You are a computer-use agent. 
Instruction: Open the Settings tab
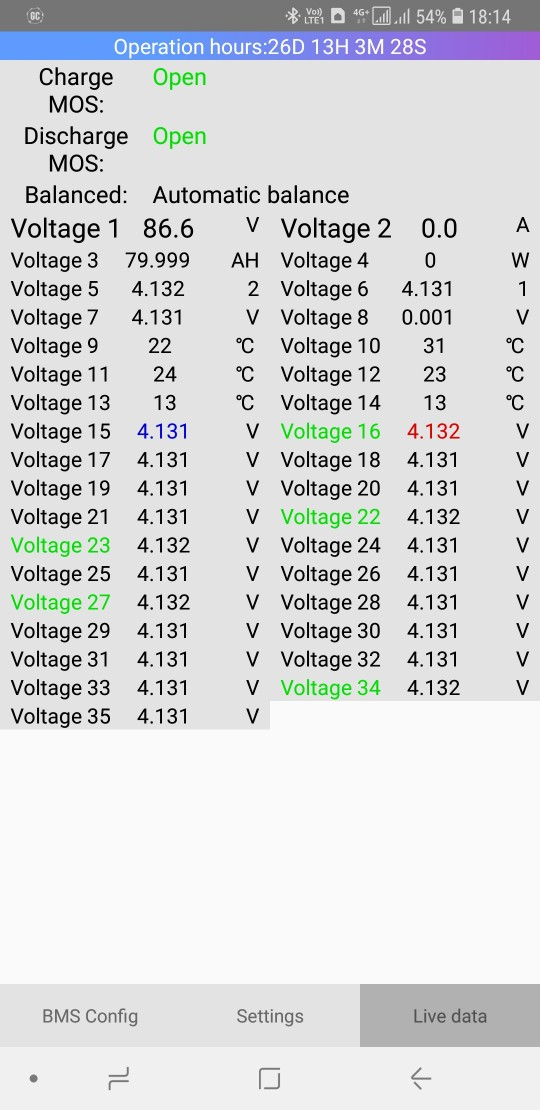pos(270,1016)
